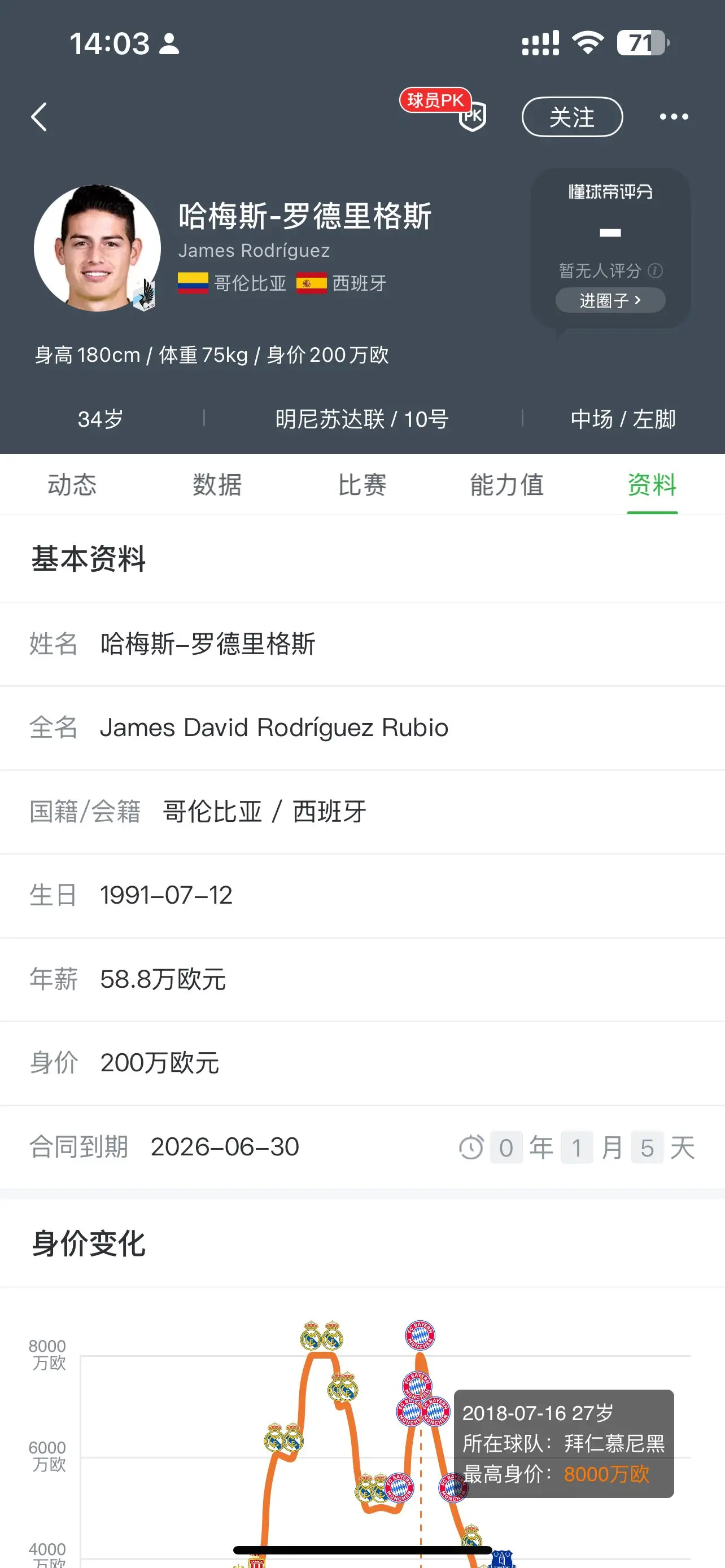Open the rating info icon beside 暂无人评分
725x1568 pixels.
pos(655,270)
